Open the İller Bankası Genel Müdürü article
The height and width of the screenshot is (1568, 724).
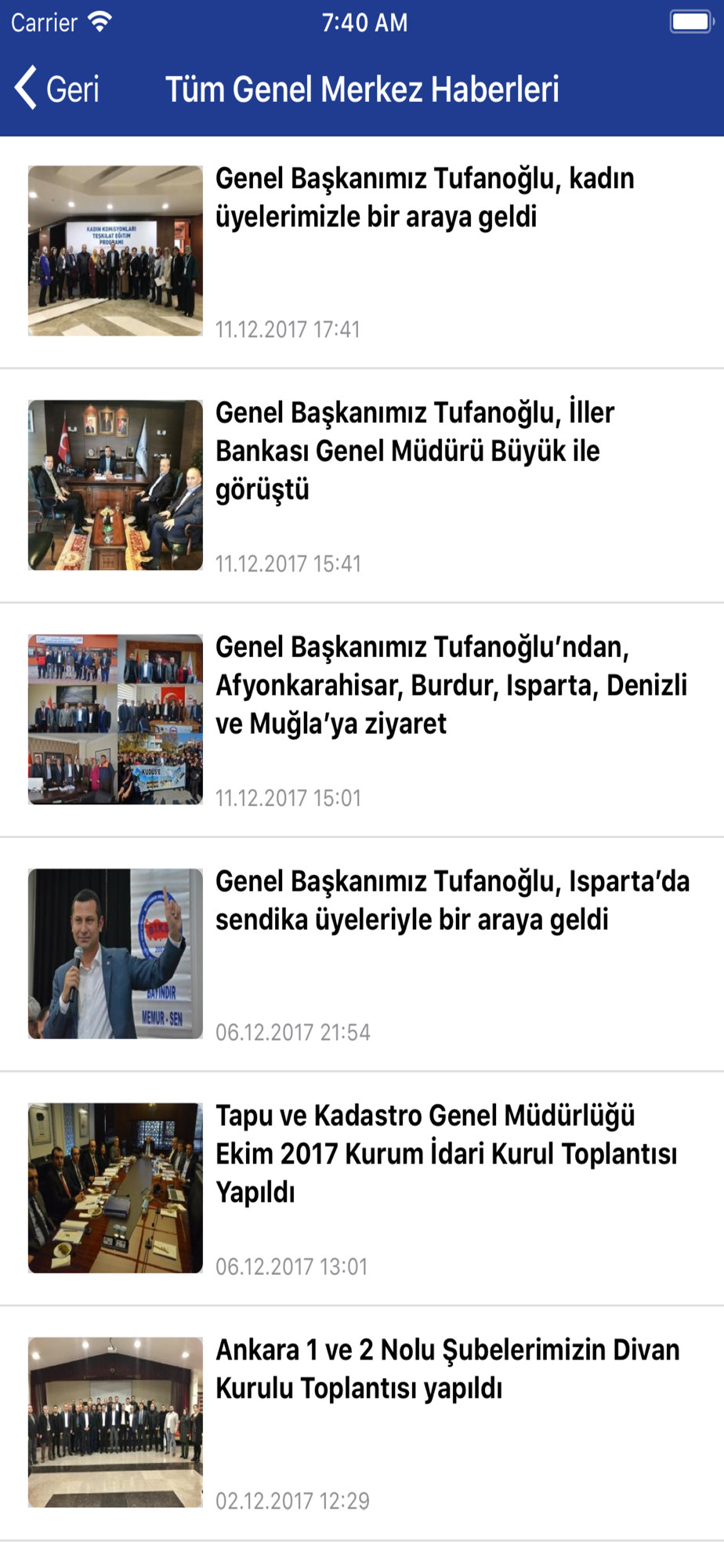tap(362, 485)
